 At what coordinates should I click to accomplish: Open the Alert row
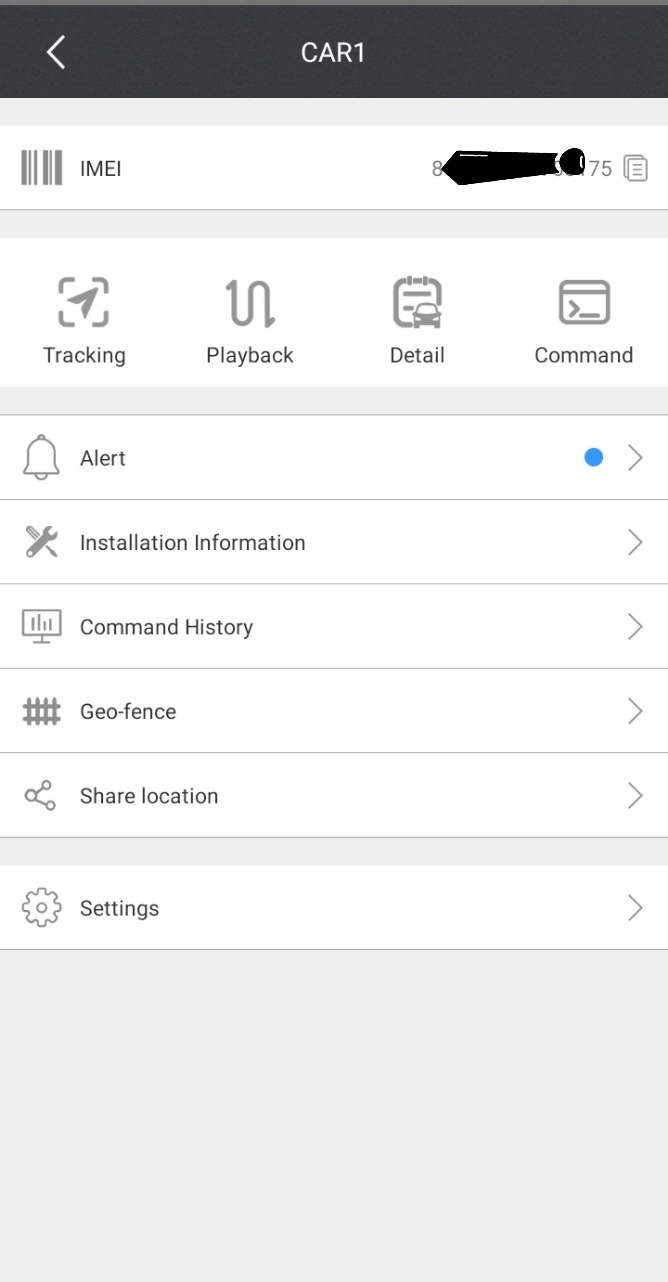334,458
